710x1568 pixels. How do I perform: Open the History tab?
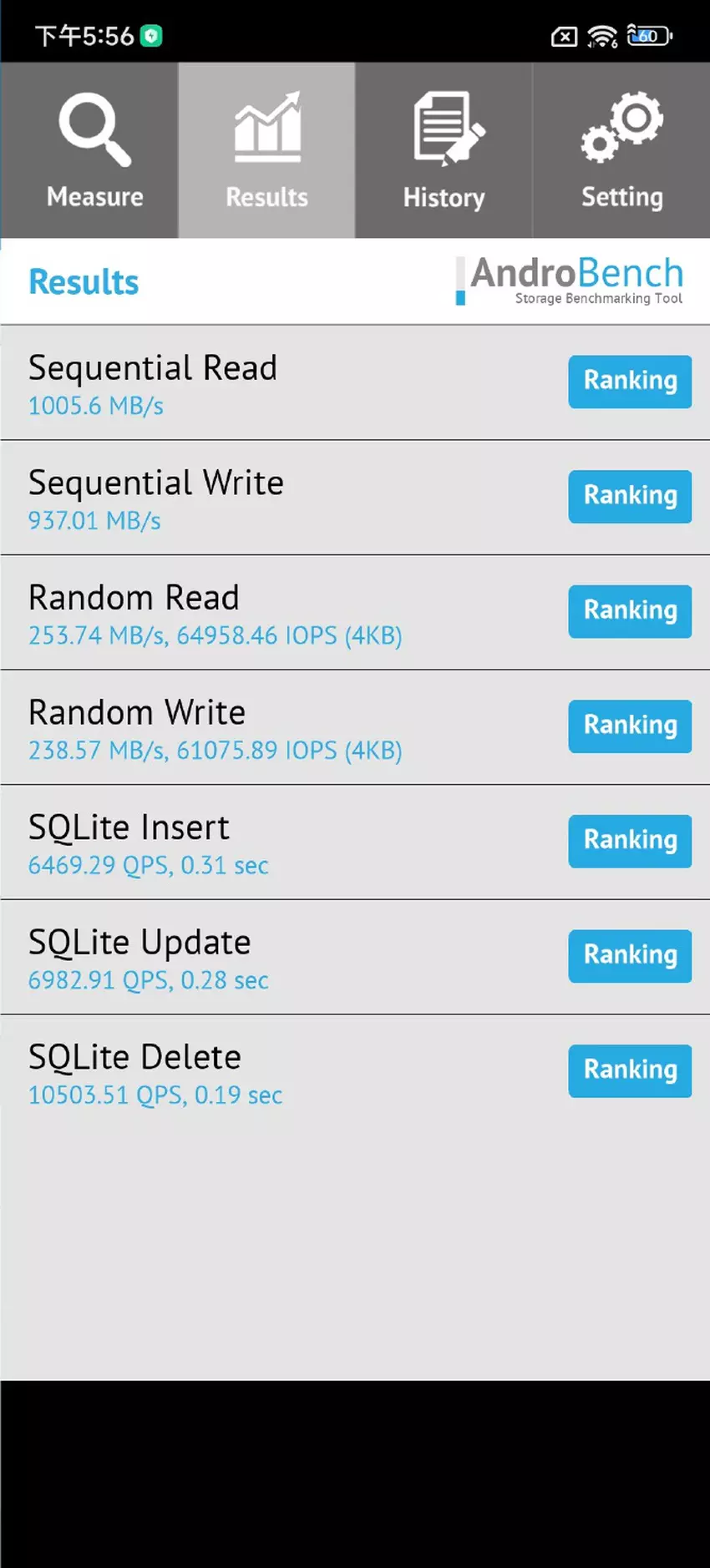point(444,150)
